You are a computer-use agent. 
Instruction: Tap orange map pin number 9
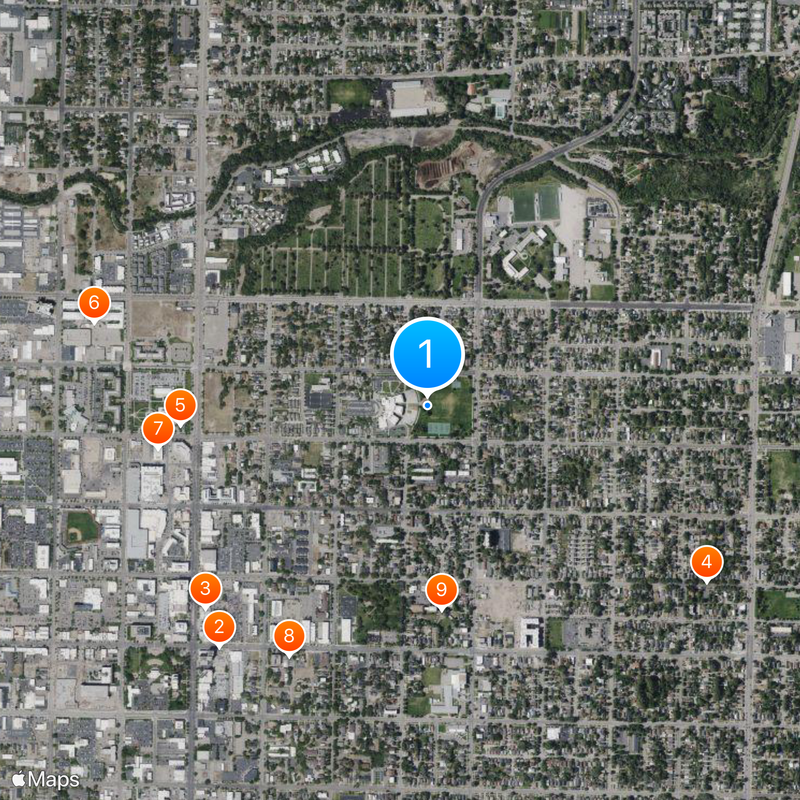(441, 590)
